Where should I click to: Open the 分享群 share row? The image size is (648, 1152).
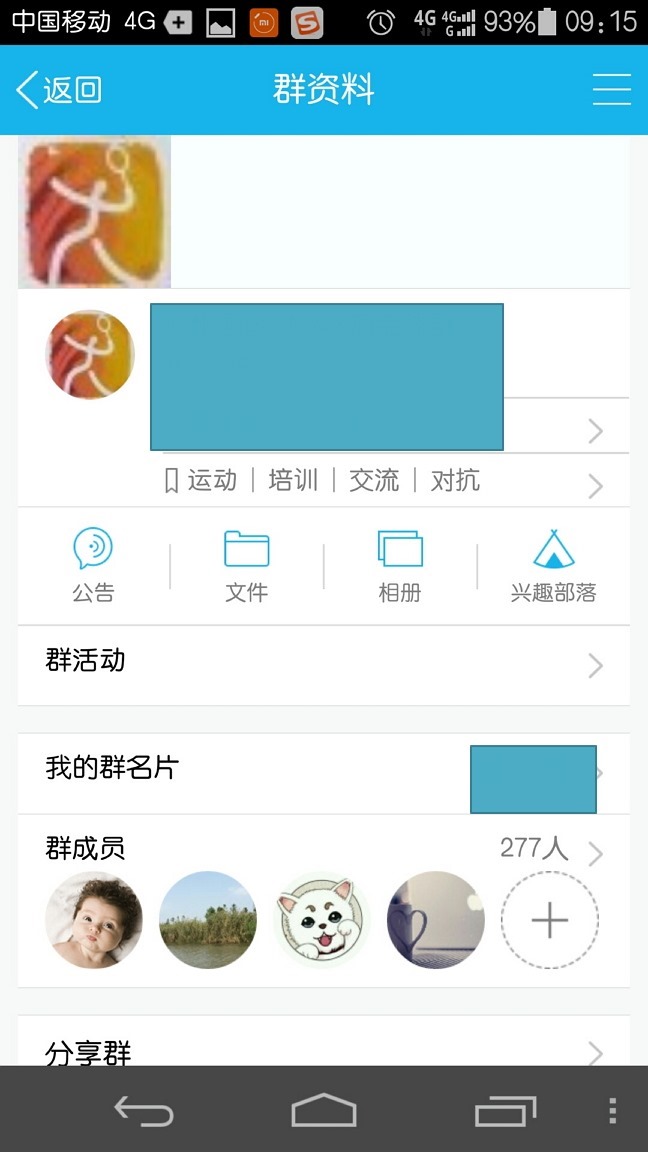(323, 1048)
